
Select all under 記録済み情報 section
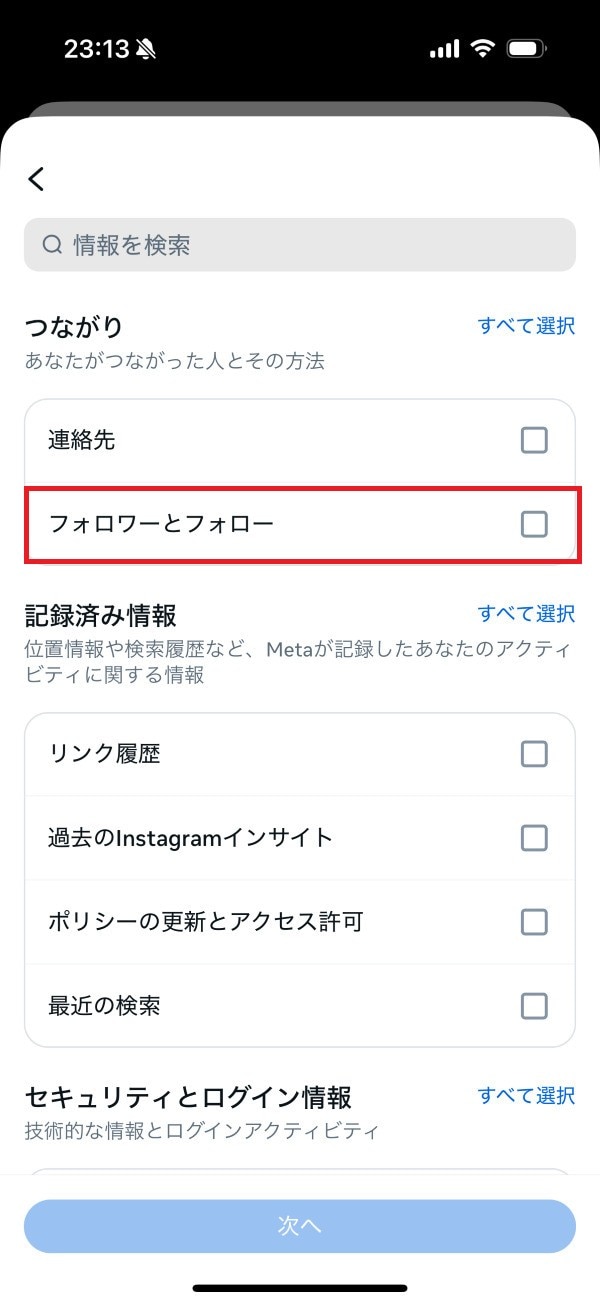pyautogui.click(x=526, y=613)
